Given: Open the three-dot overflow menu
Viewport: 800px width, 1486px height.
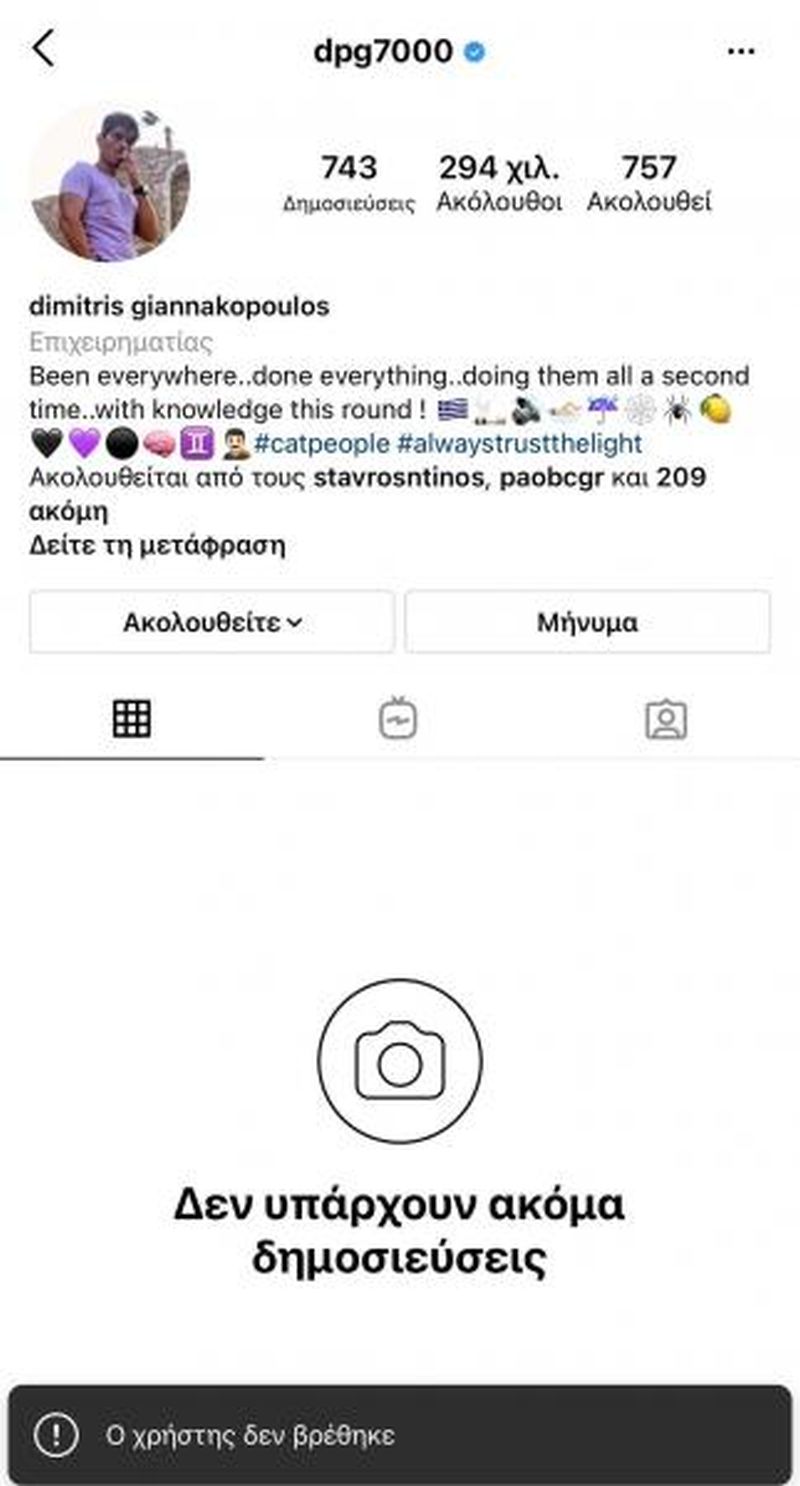Looking at the screenshot, I should pos(741,52).
